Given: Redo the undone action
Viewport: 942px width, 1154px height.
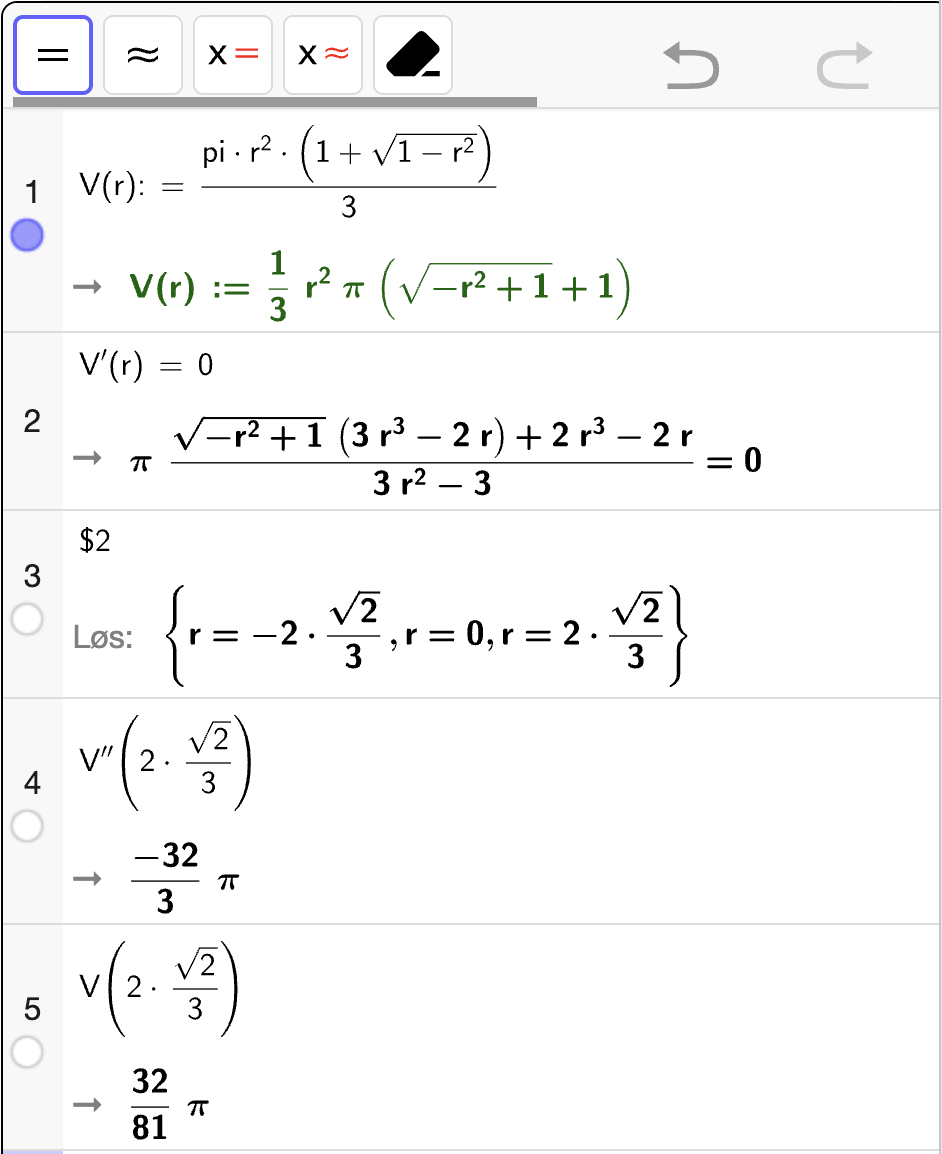Looking at the screenshot, I should (x=845, y=66).
